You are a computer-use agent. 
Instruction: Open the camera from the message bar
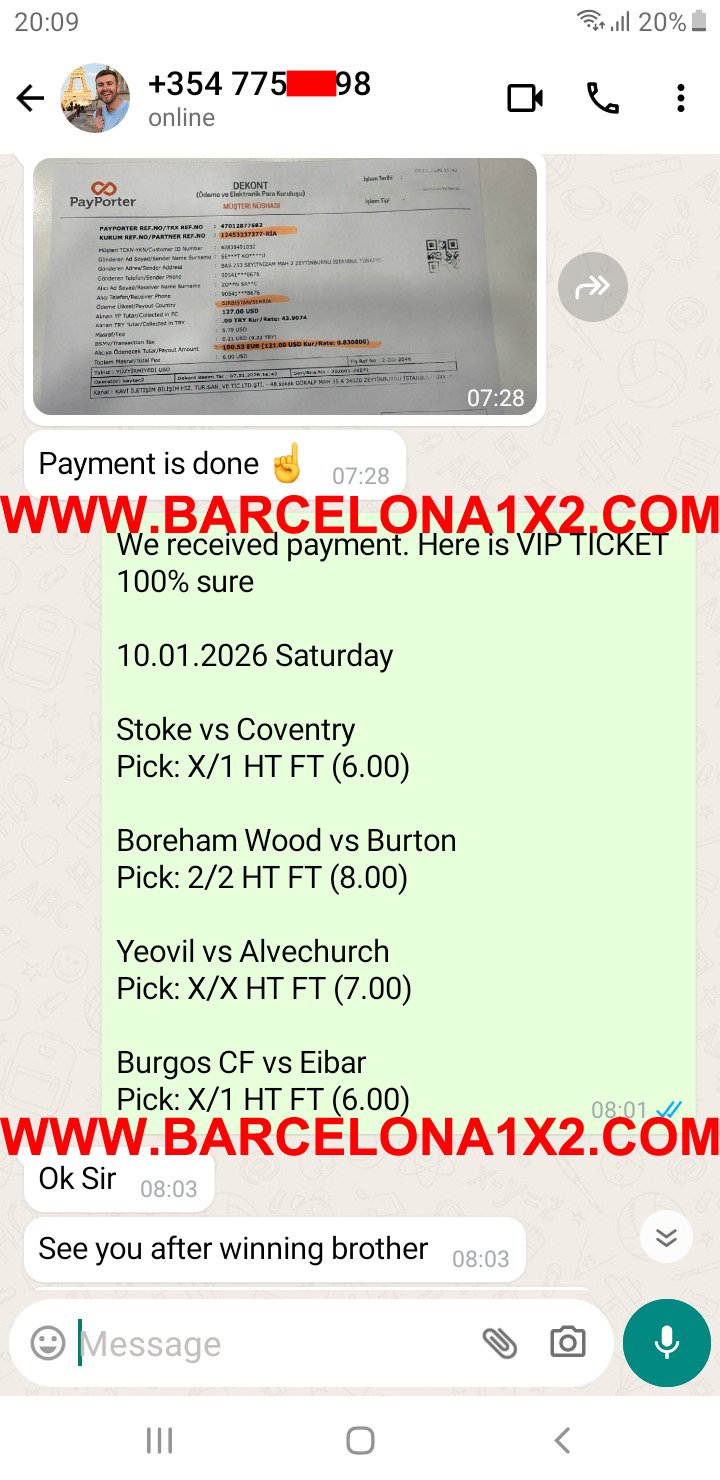click(x=568, y=1344)
